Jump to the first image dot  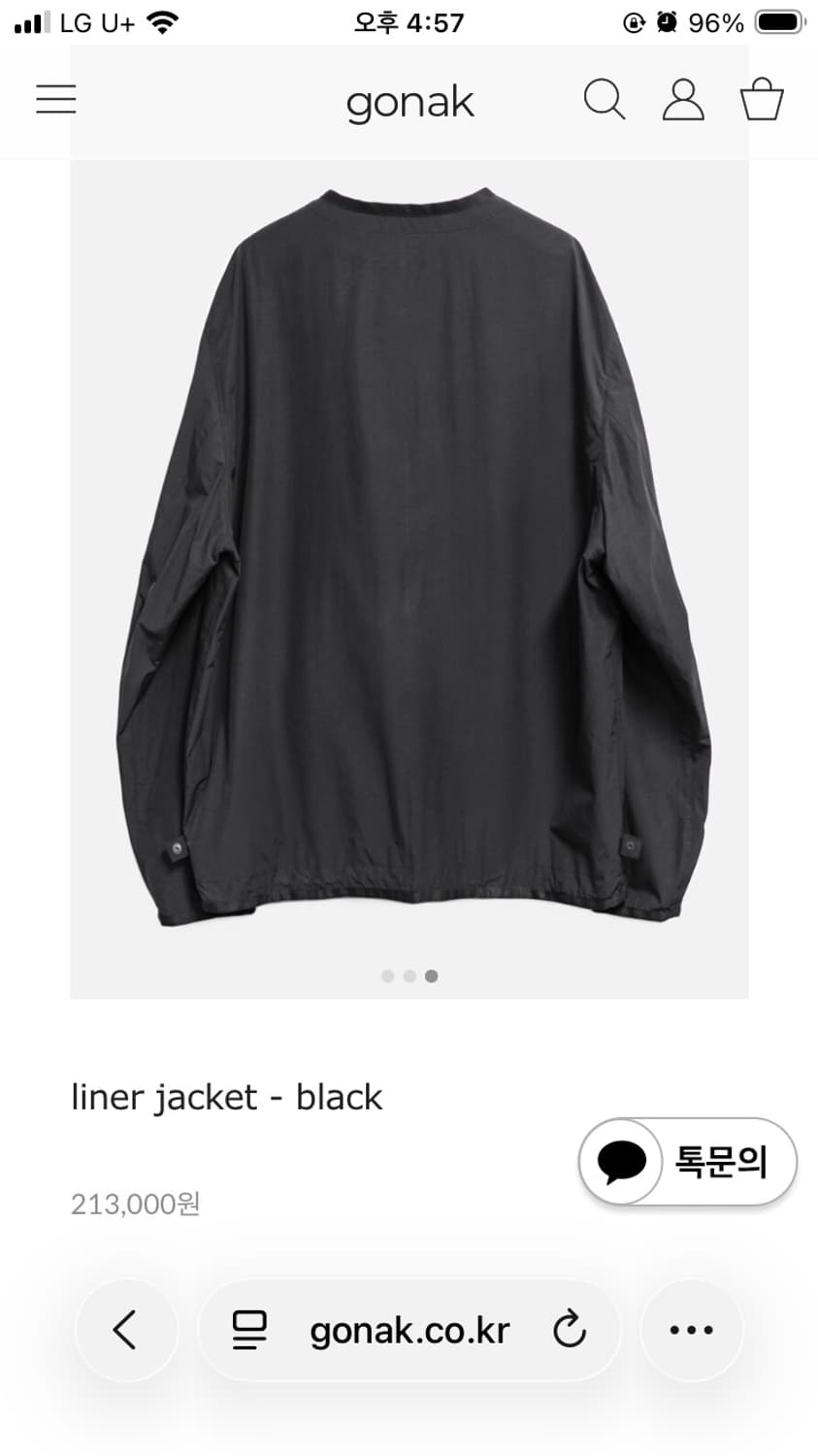pyautogui.click(x=387, y=976)
